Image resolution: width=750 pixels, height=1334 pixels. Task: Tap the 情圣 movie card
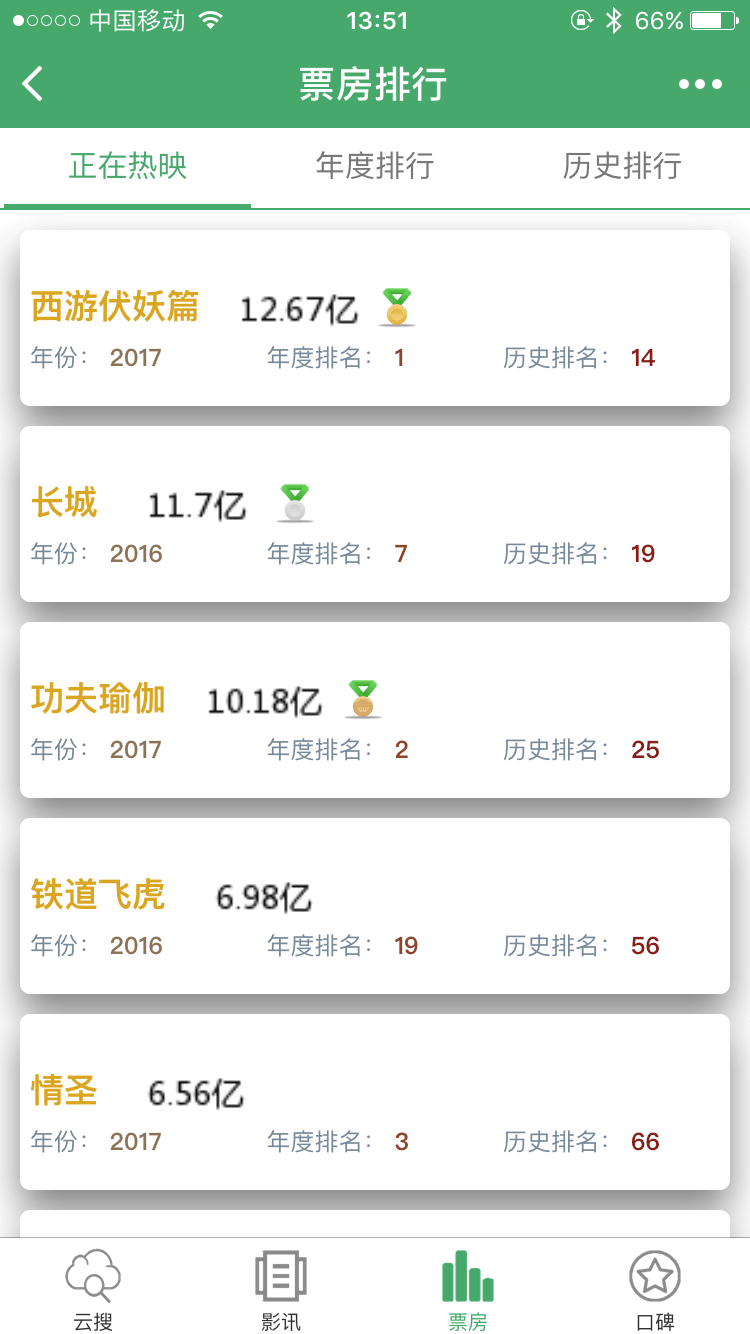click(375, 1102)
